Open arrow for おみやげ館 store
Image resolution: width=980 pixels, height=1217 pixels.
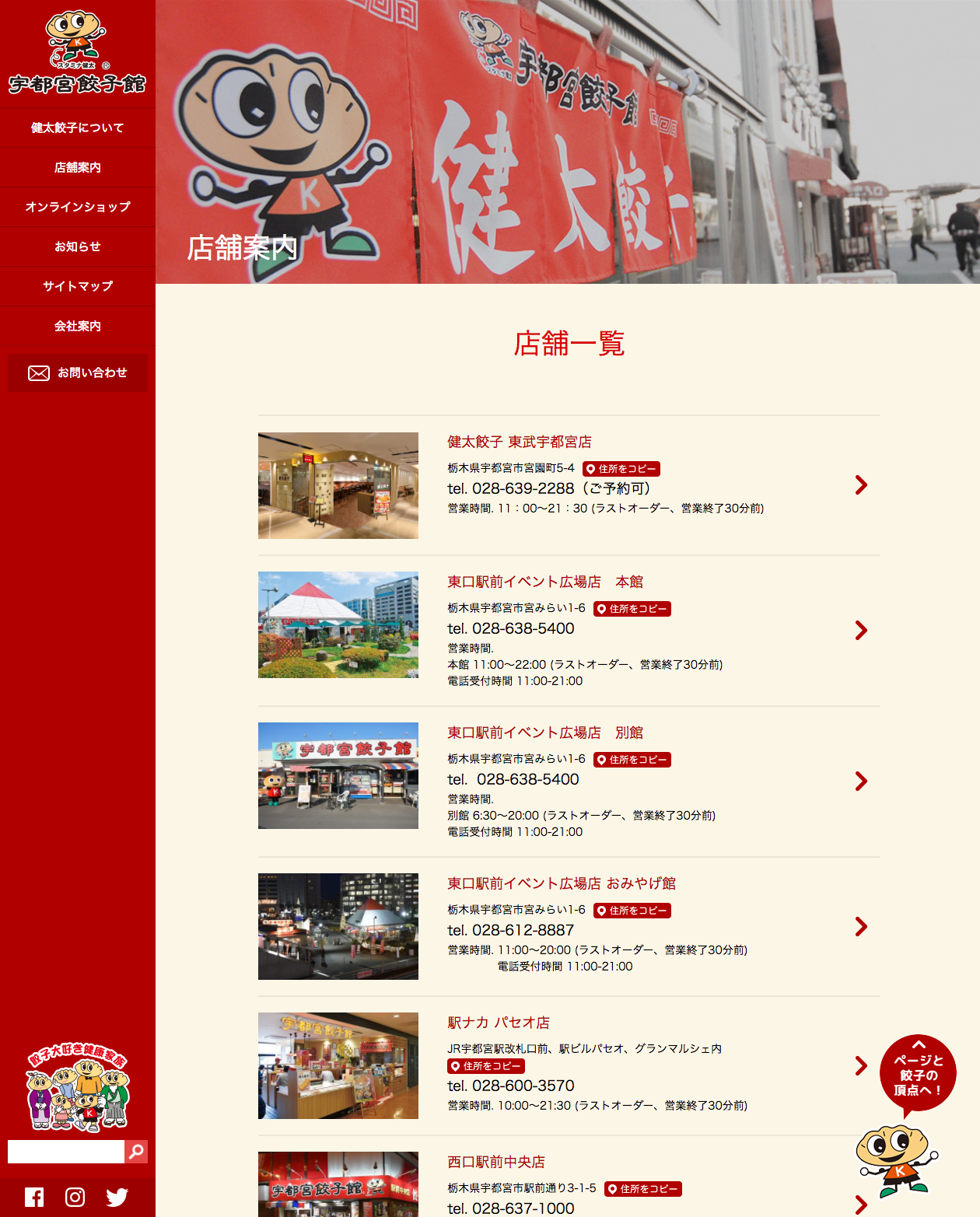[861, 926]
